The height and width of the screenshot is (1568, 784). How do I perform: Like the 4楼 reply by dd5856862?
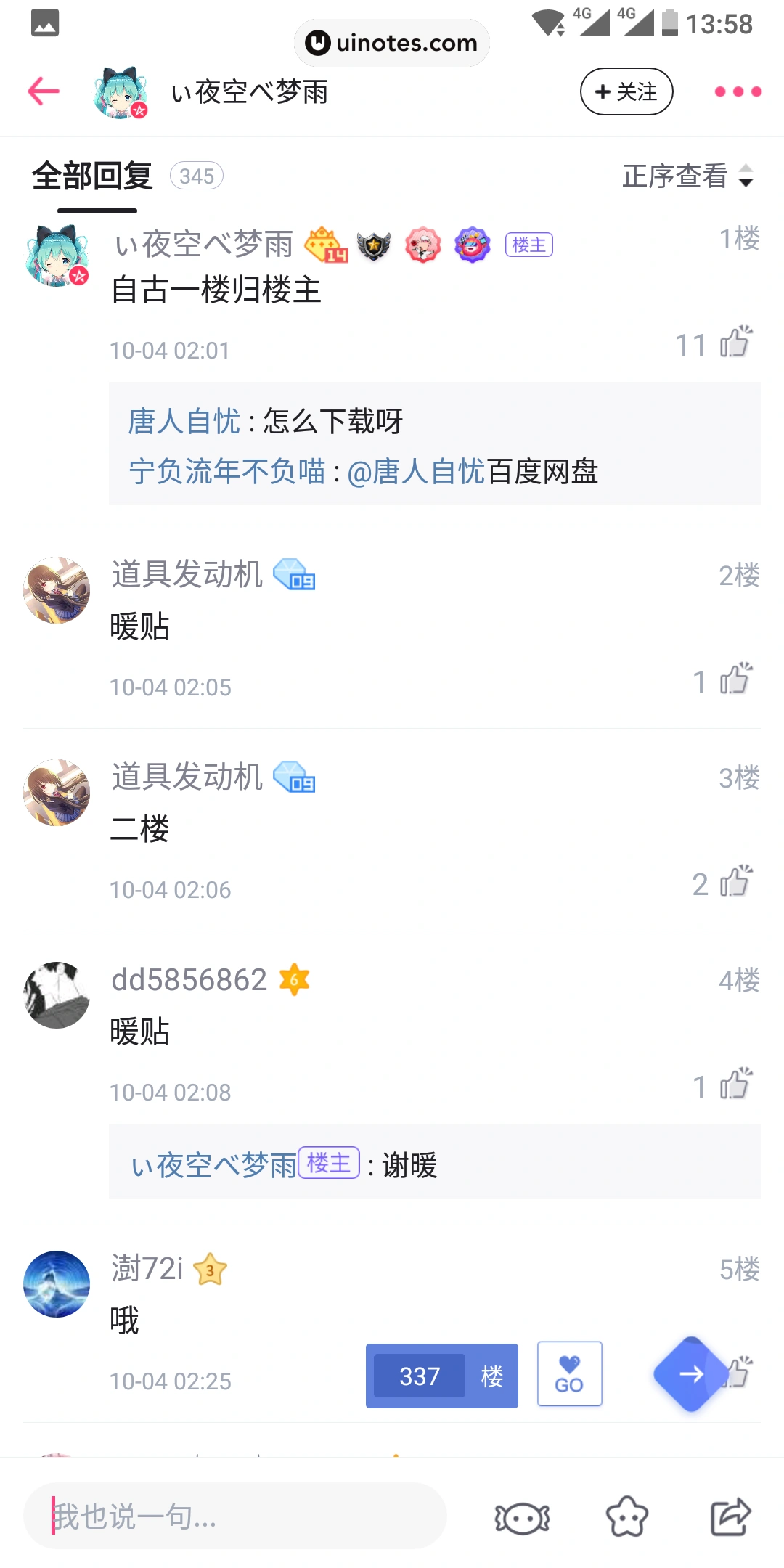(x=735, y=1085)
